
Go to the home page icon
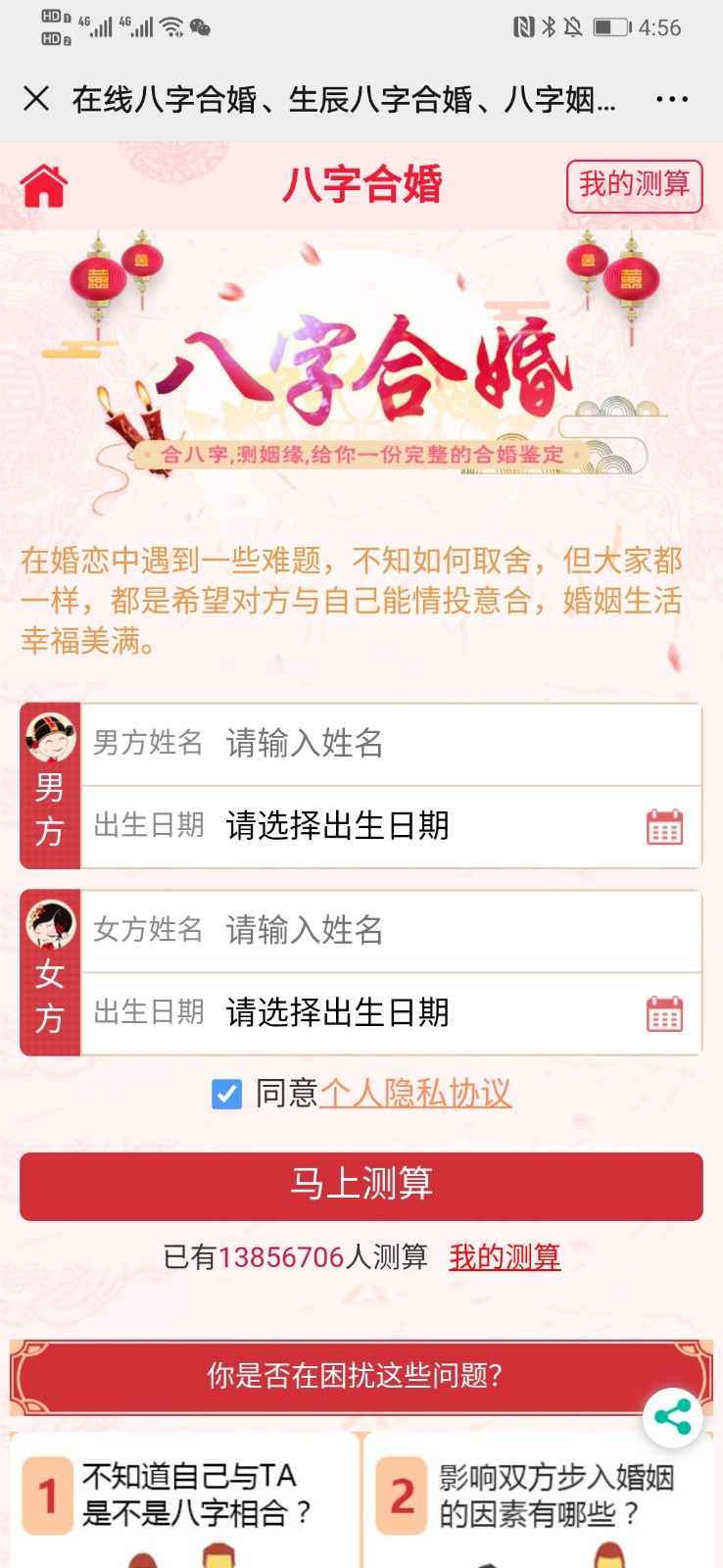44,186
